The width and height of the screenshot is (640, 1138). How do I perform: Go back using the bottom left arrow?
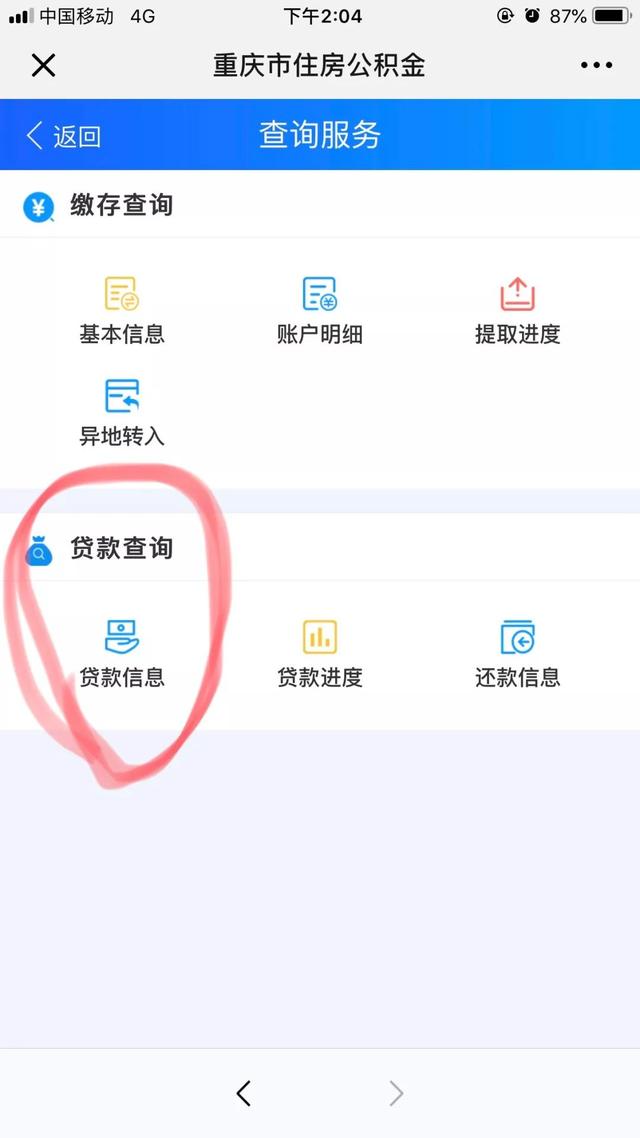(244, 1093)
